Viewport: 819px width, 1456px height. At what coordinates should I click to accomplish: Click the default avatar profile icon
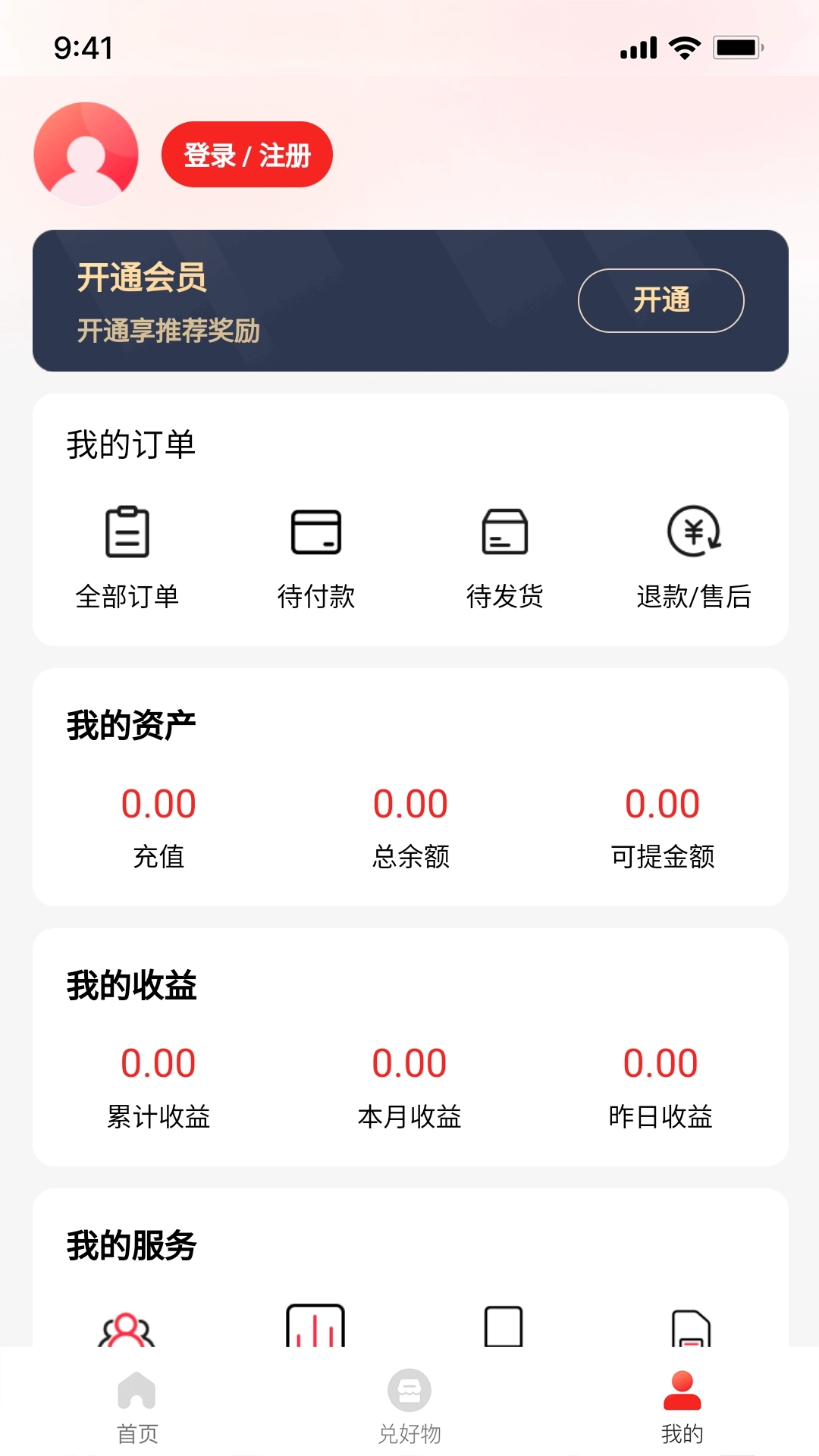pyautogui.click(x=85, y=154)
